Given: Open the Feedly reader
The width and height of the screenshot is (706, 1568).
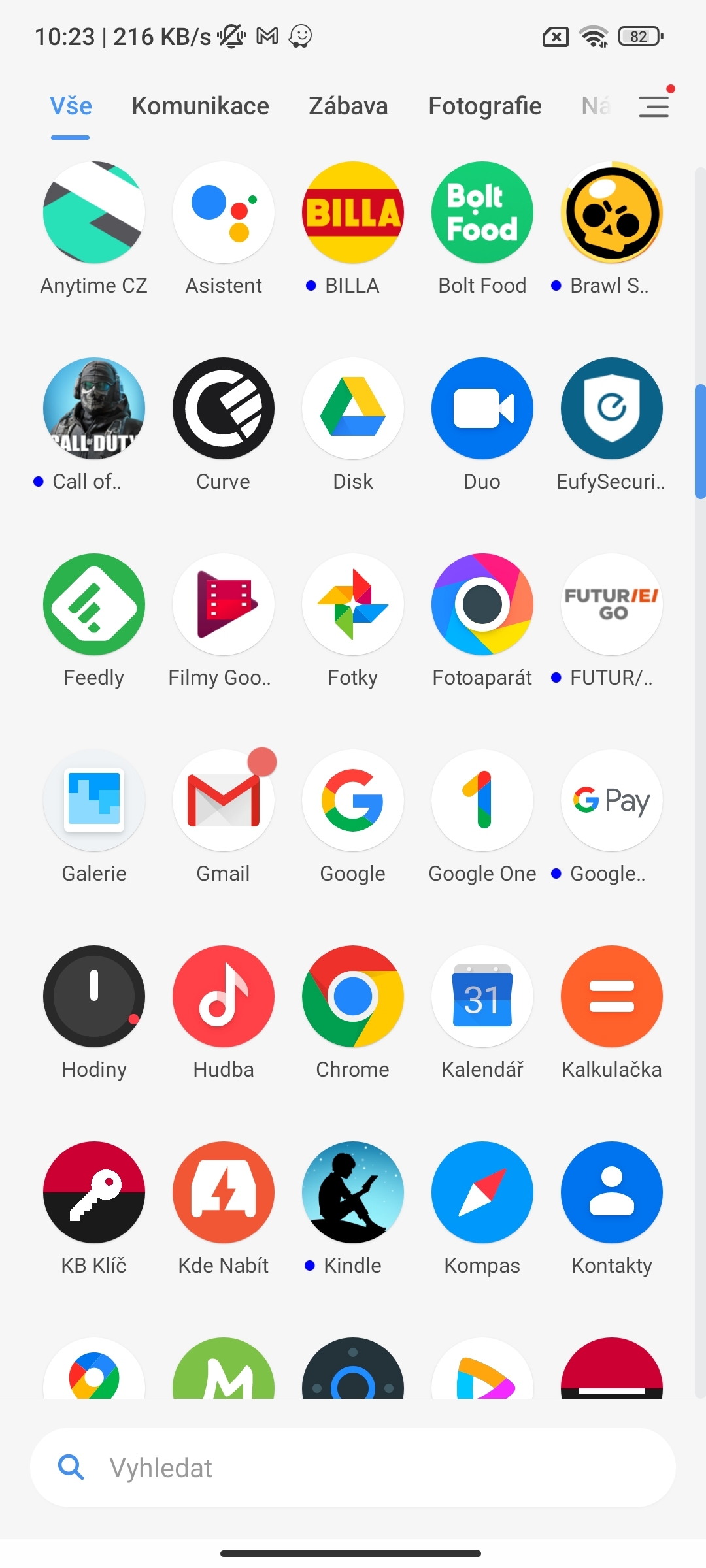Looking at the screenshot, I should (x=93, y=604).
